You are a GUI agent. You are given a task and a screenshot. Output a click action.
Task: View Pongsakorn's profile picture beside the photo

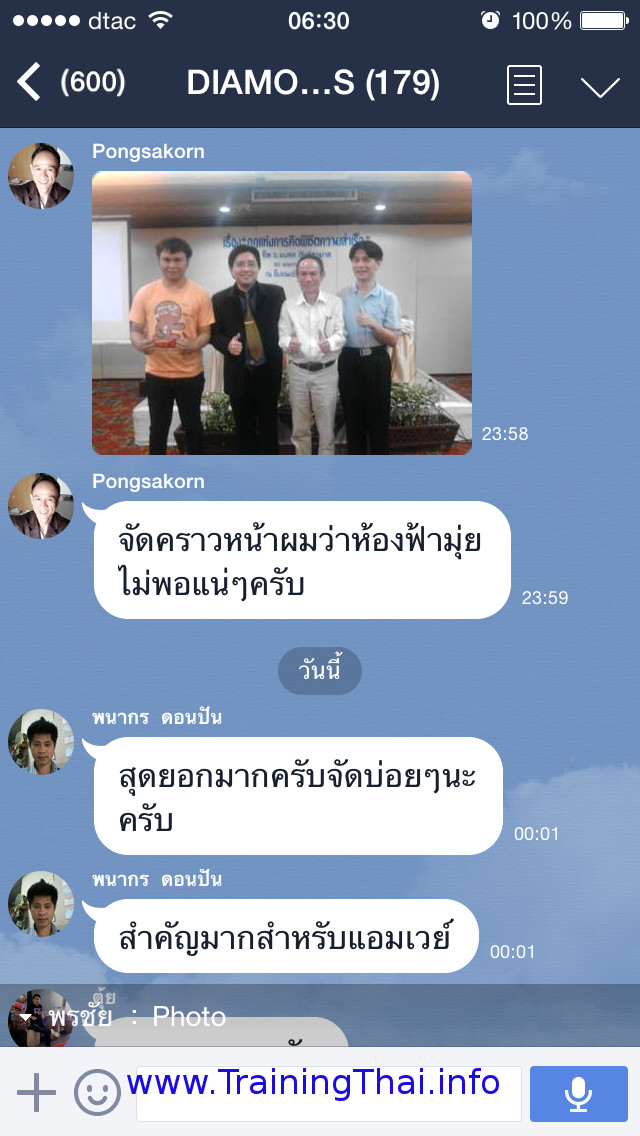tap(41, 176)
